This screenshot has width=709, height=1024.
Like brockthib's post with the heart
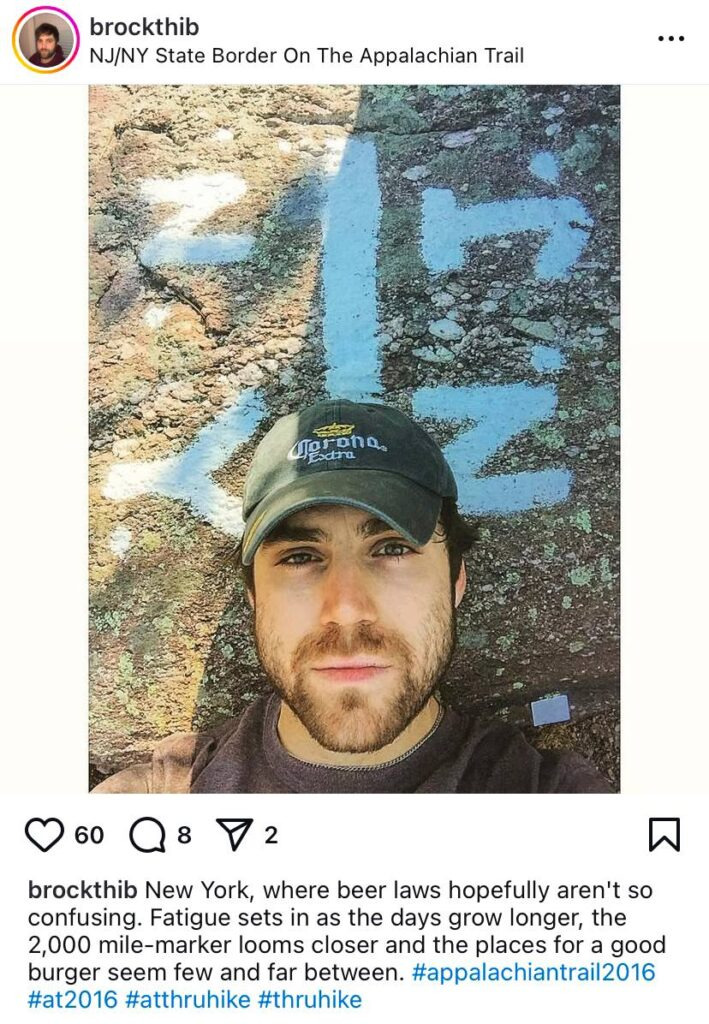click(x=44, y=834)
